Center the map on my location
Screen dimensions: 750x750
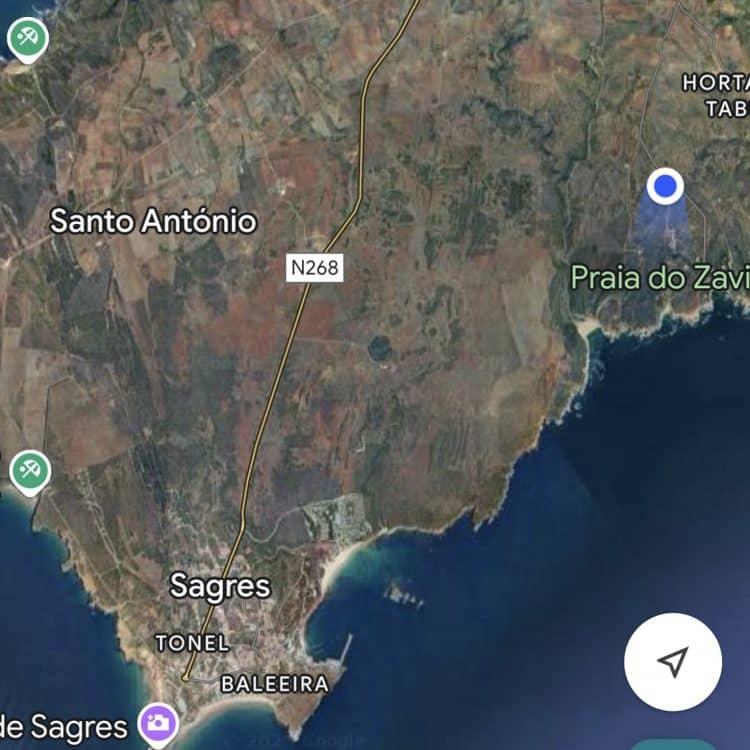(x=673, y=662)
